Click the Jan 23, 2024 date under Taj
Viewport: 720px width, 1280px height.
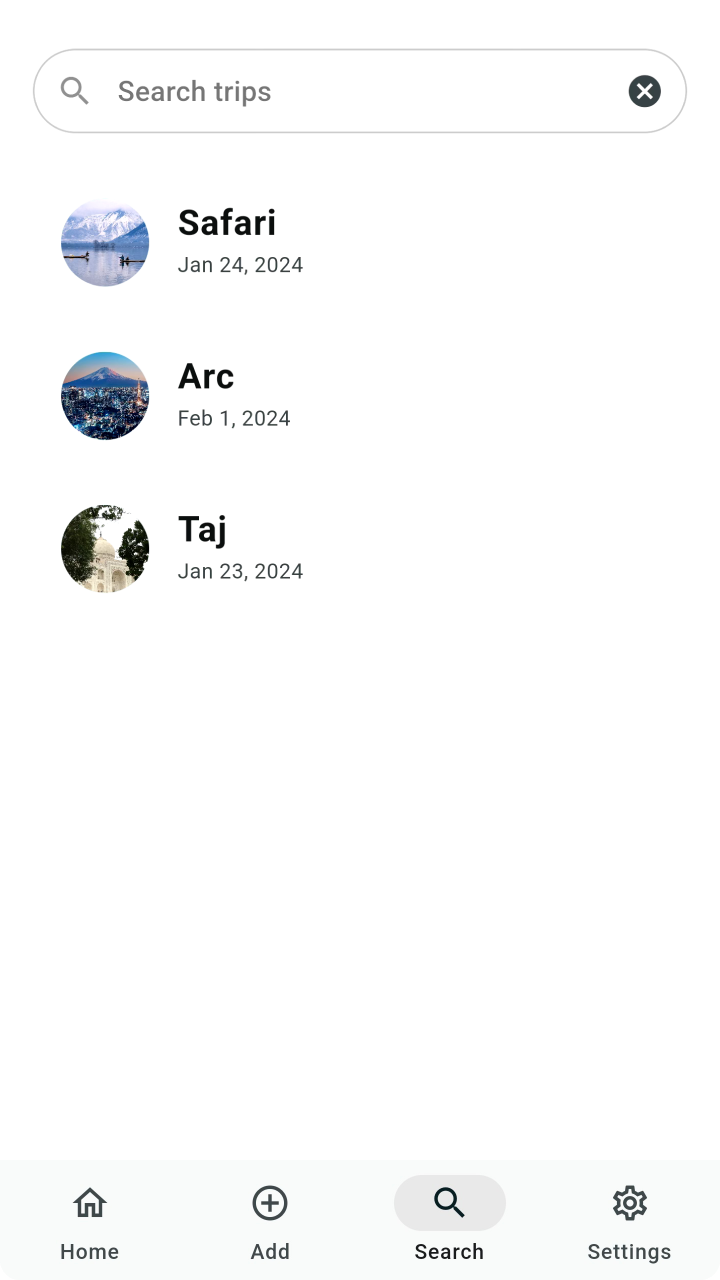pyautogui.click(x=240, y=571)
